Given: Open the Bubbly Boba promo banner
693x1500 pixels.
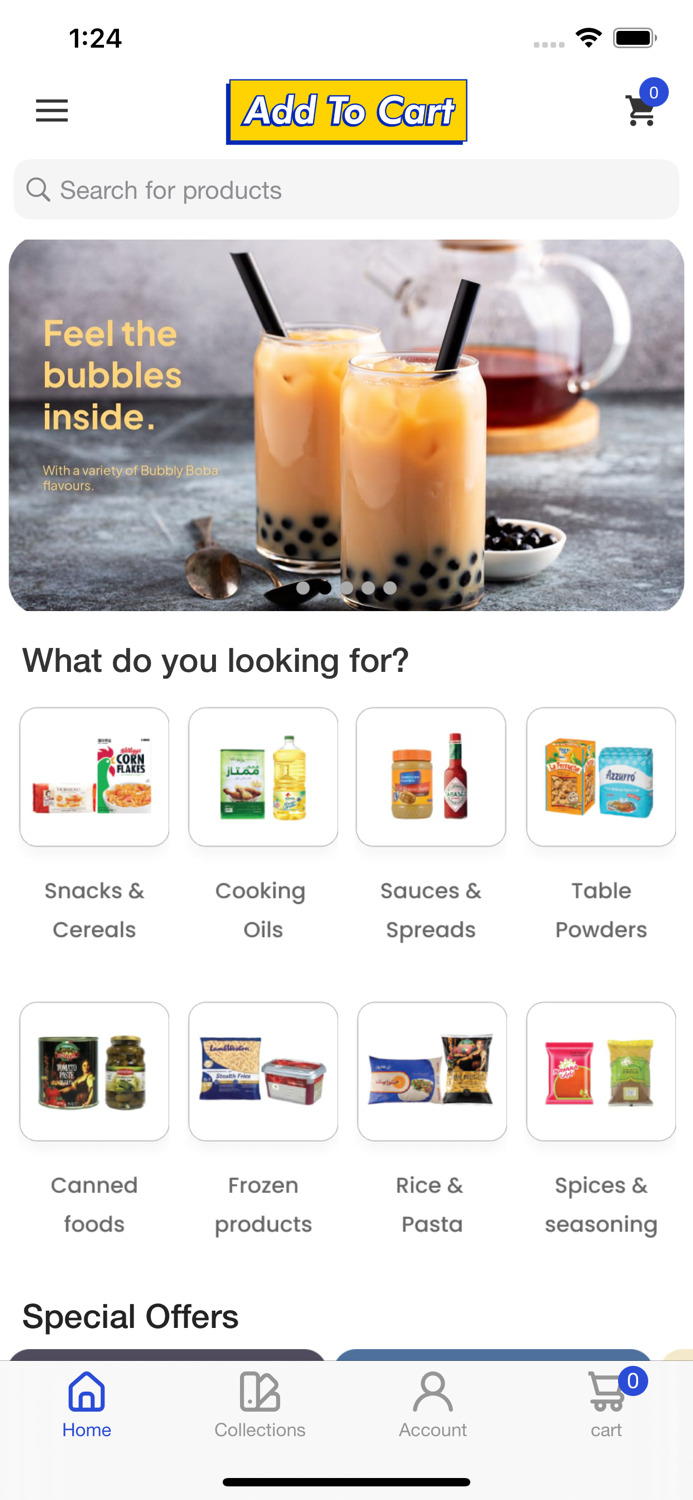Looking at the screenshot, I should click(346, 425).
